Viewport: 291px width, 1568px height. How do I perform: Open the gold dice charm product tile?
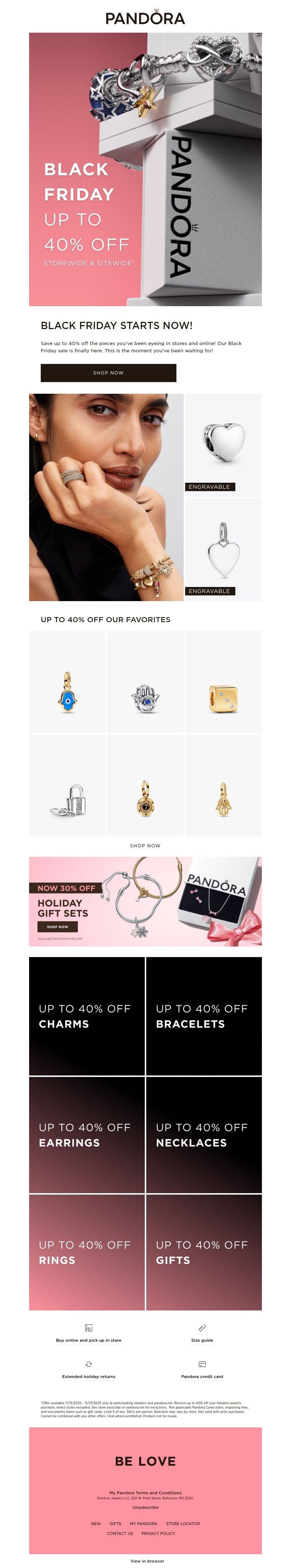[223, 682]
